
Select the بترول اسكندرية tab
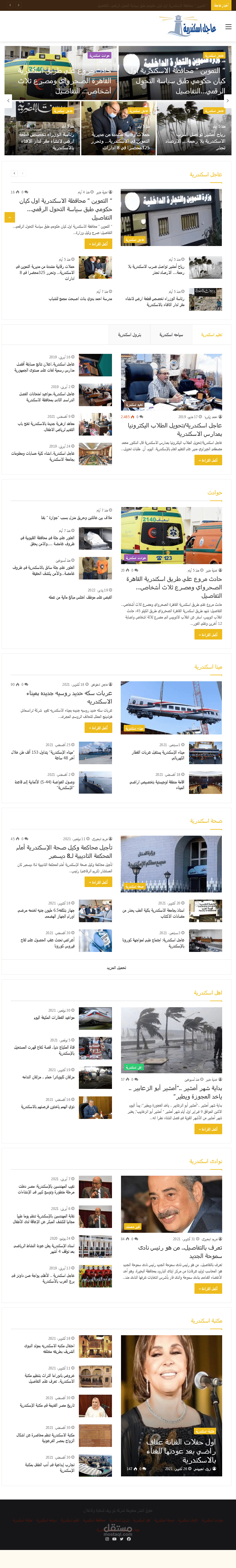129,334
